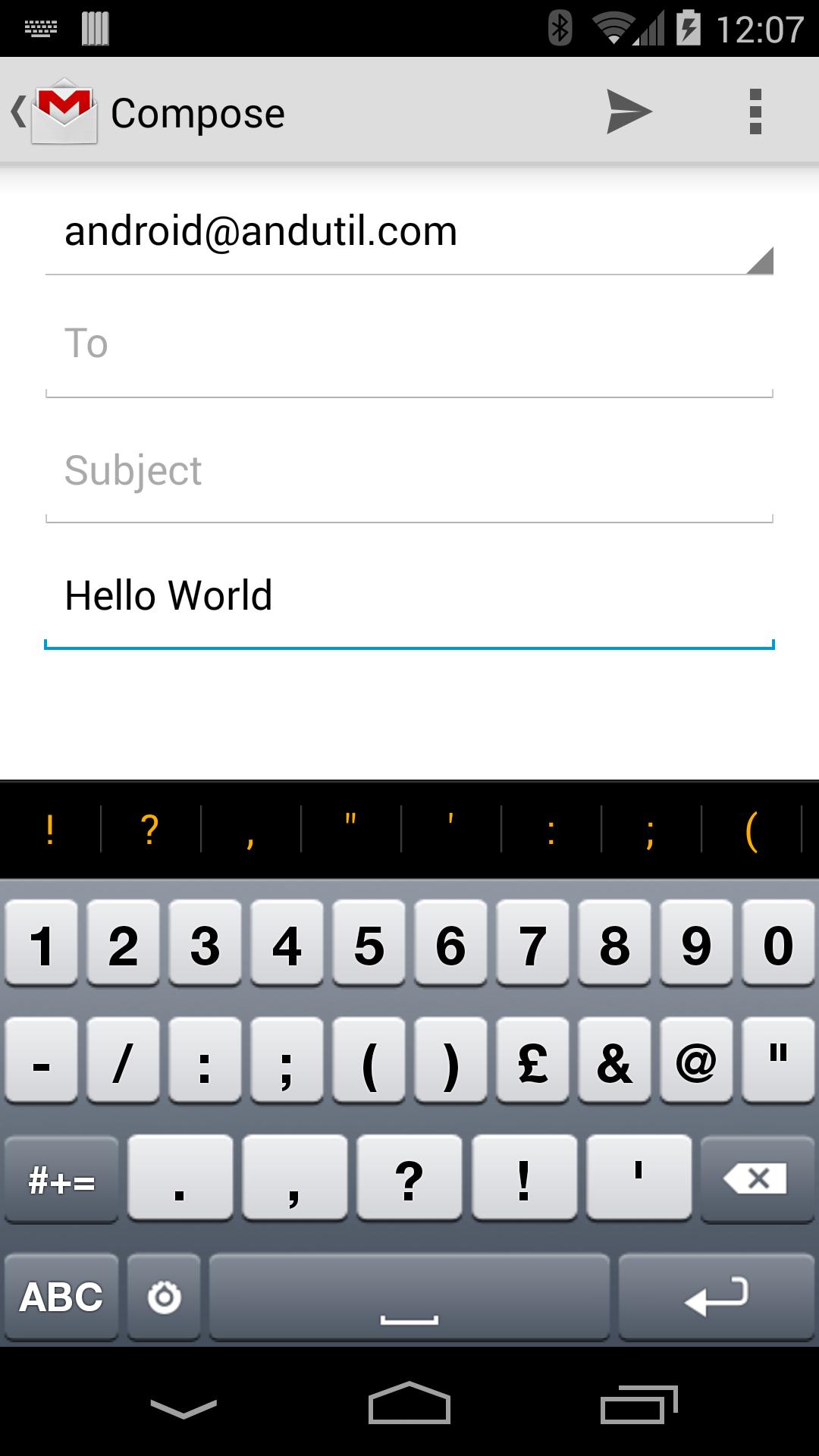
Task: Choose the orange exclamation mark suggestion
Action: pos(50,830)
